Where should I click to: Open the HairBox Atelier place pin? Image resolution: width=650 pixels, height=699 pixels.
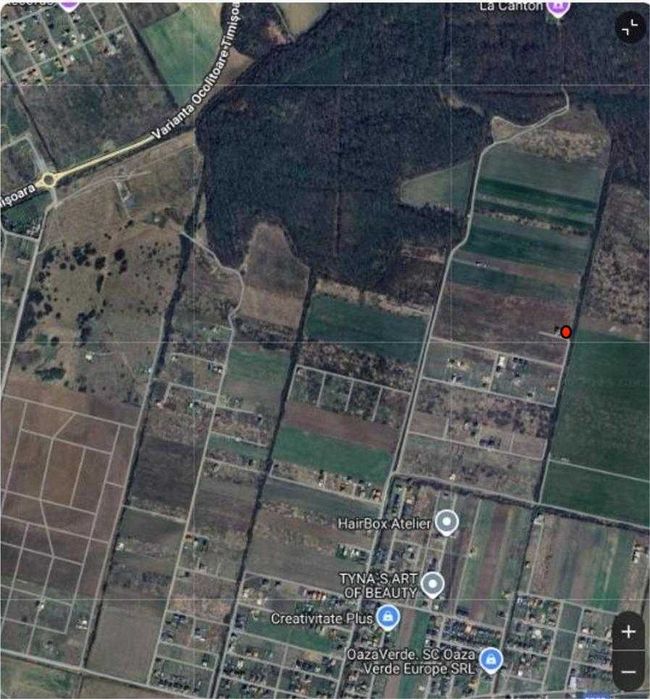pyautogui.click(x=447, y=522)
